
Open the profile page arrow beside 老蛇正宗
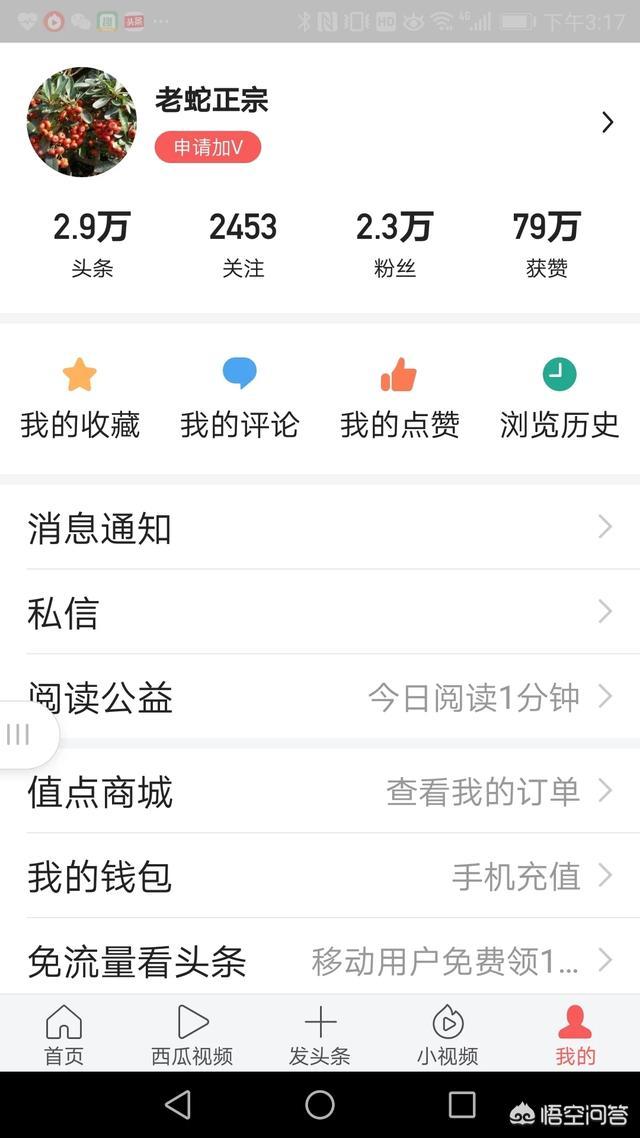(x=607, y=122)
